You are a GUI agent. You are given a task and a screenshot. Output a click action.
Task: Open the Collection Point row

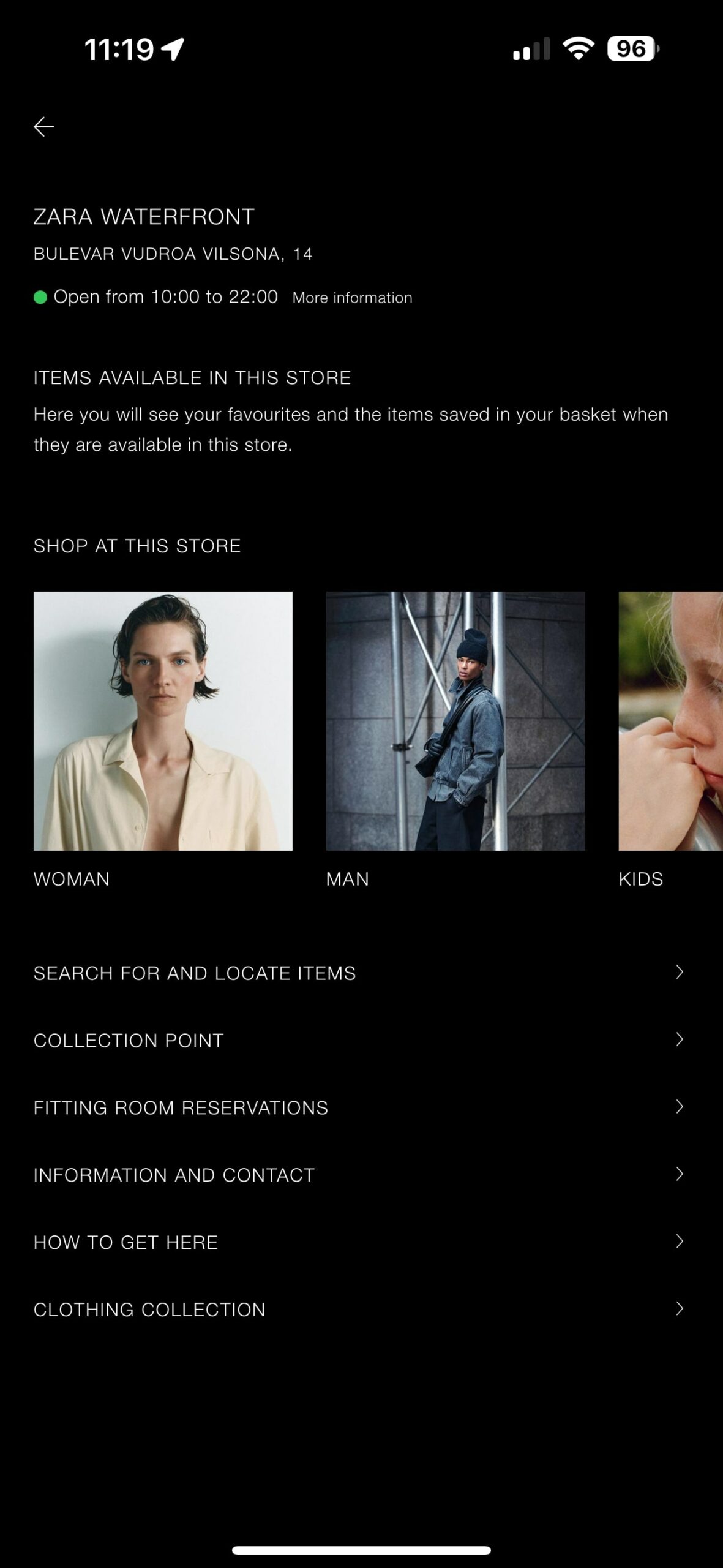point(358,1040)
